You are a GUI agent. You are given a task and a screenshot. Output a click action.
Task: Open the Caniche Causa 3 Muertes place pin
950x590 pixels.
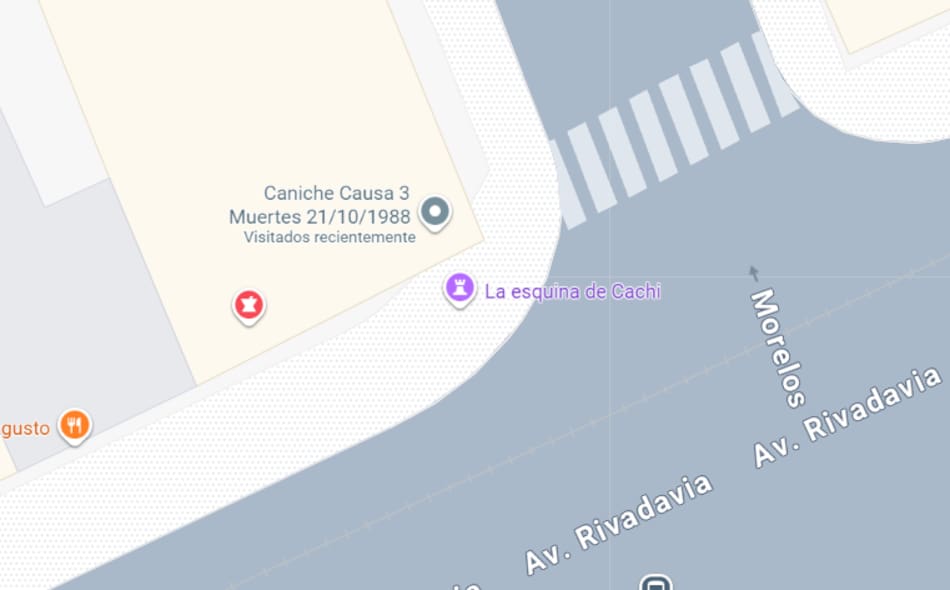(x=435, y=211)
